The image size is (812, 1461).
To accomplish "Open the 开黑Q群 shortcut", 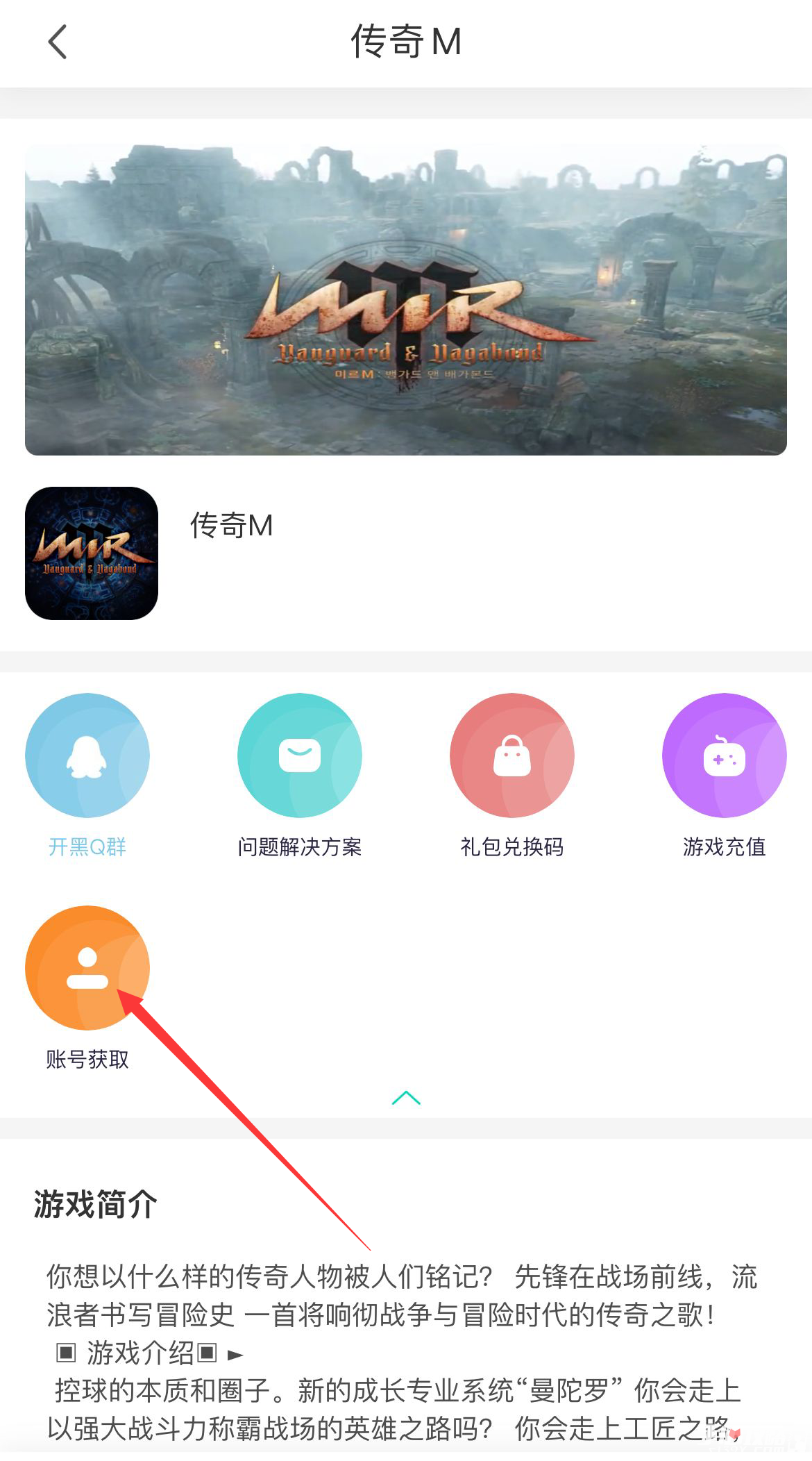I will [x=87, y=756].
